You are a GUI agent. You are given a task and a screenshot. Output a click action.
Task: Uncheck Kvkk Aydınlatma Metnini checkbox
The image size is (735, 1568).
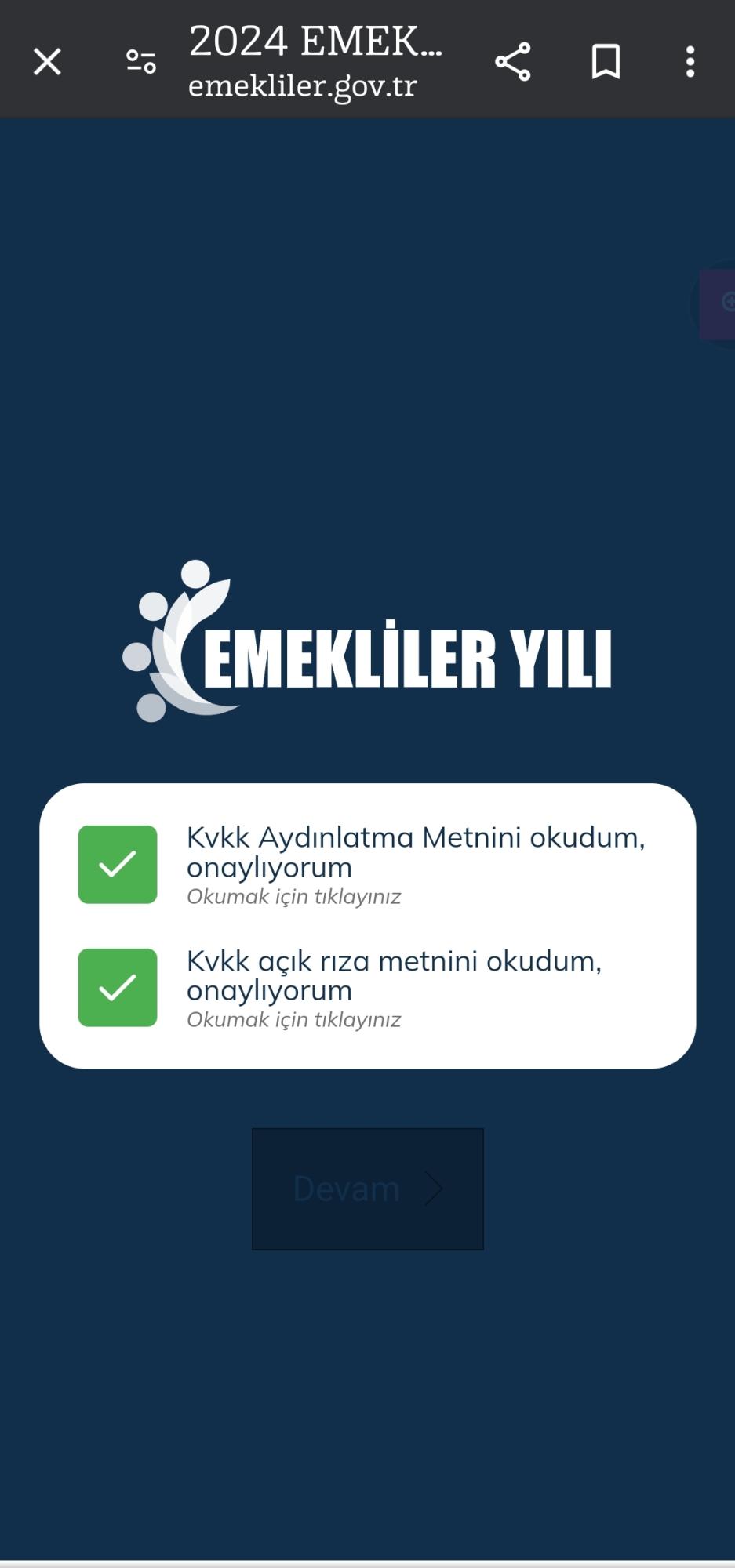click(118, 864)
